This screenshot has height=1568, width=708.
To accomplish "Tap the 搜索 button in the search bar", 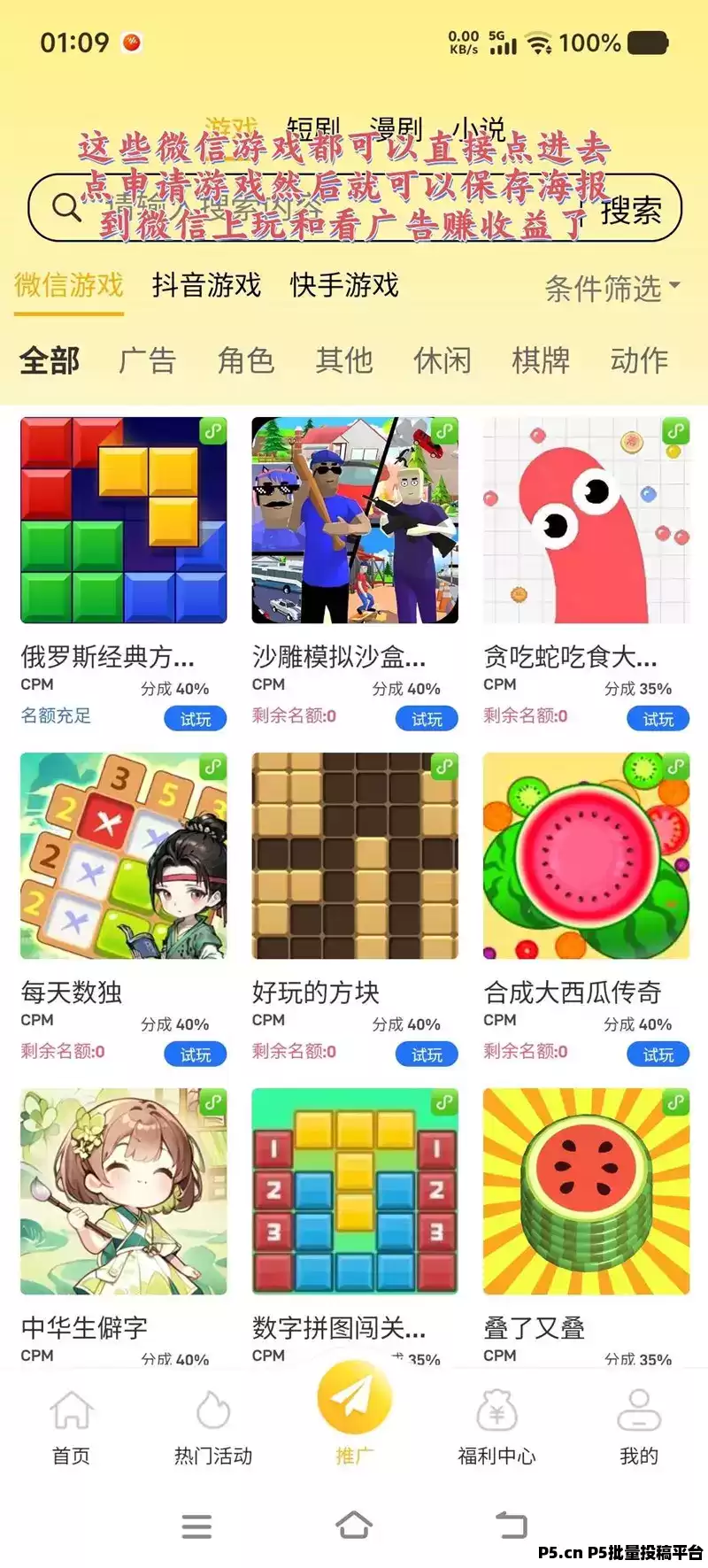I will point(630,211).
